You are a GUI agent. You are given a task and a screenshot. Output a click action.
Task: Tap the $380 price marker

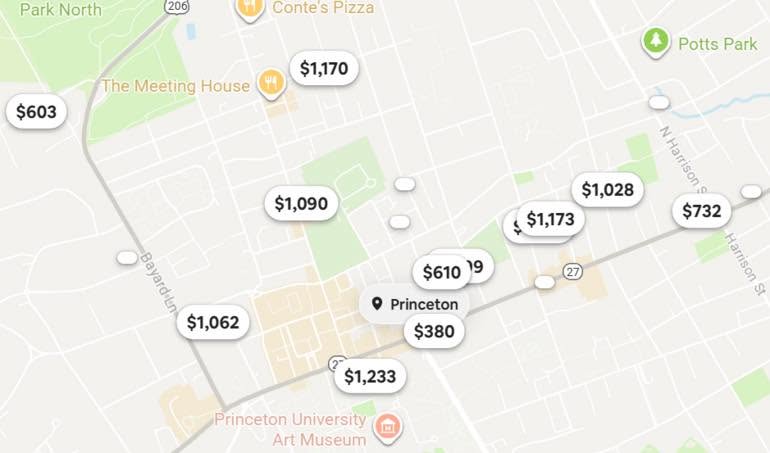pyautogui.click(x=433, y=331)
